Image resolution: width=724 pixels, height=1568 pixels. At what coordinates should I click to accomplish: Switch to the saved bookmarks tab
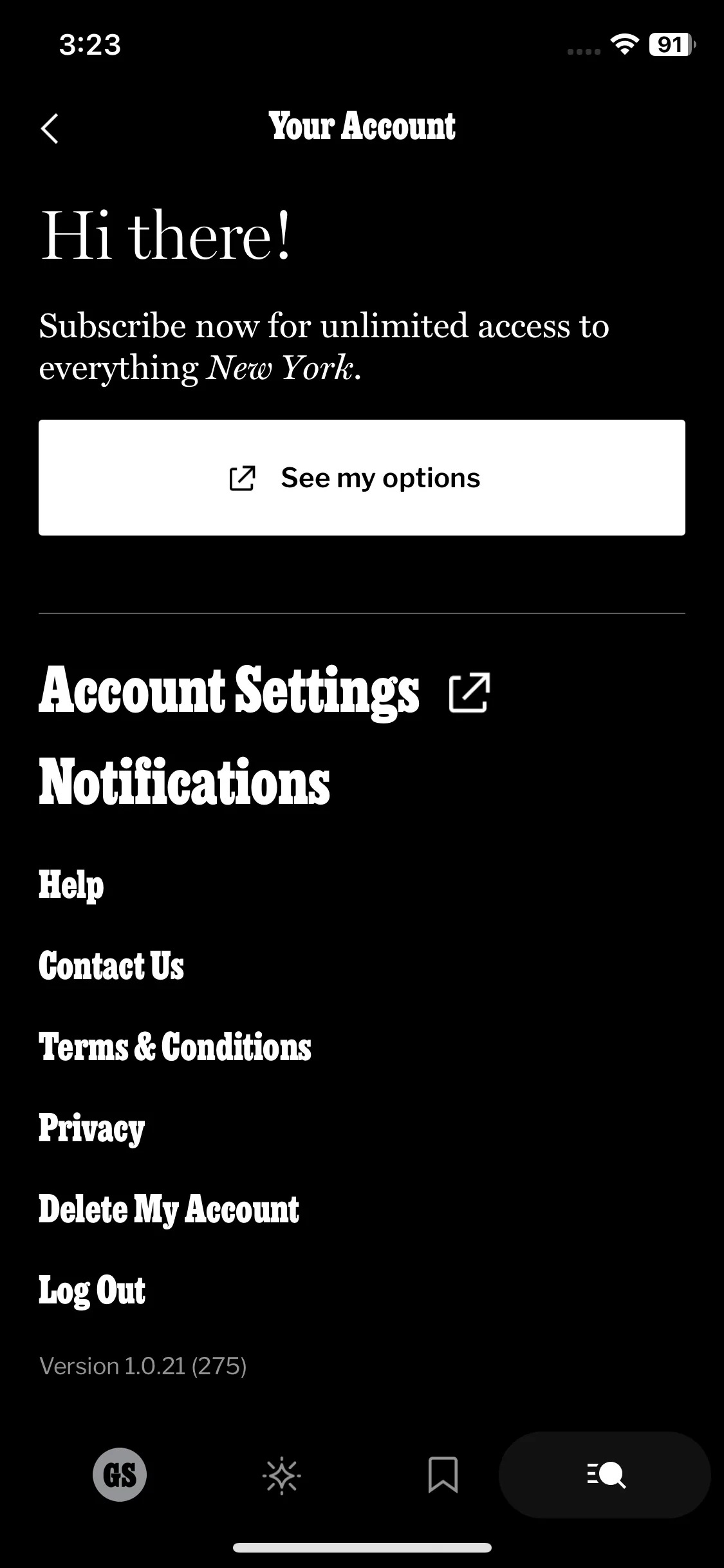[x=443, y=1475]
